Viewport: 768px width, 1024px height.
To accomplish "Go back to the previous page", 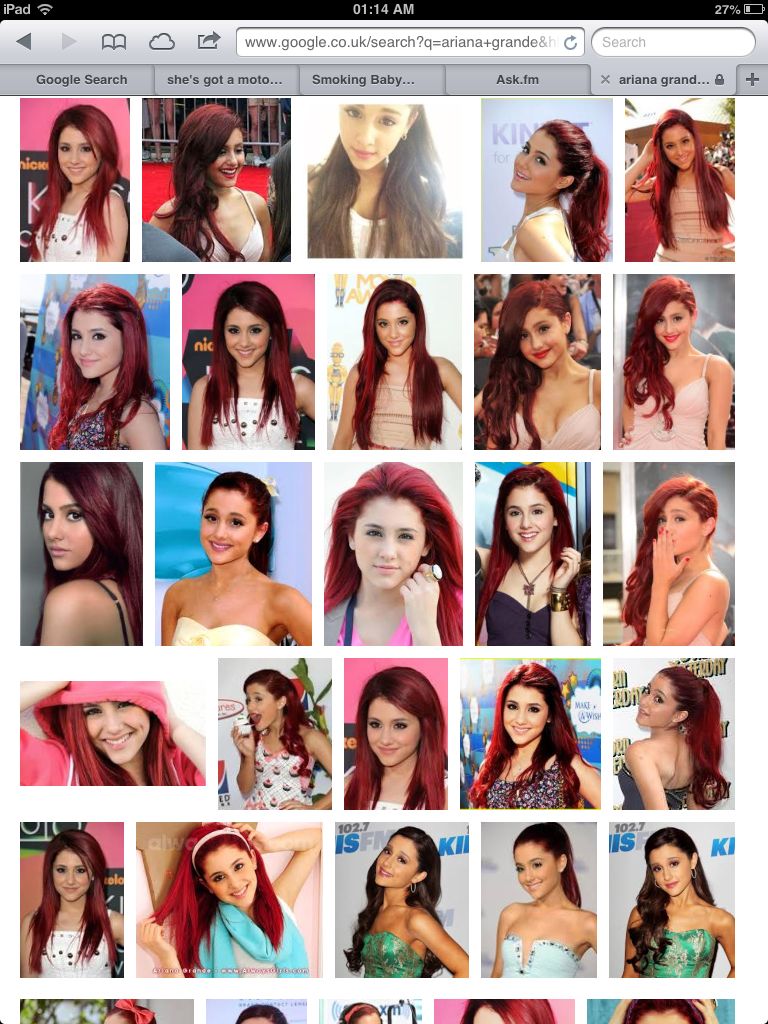I will (24, 42).
